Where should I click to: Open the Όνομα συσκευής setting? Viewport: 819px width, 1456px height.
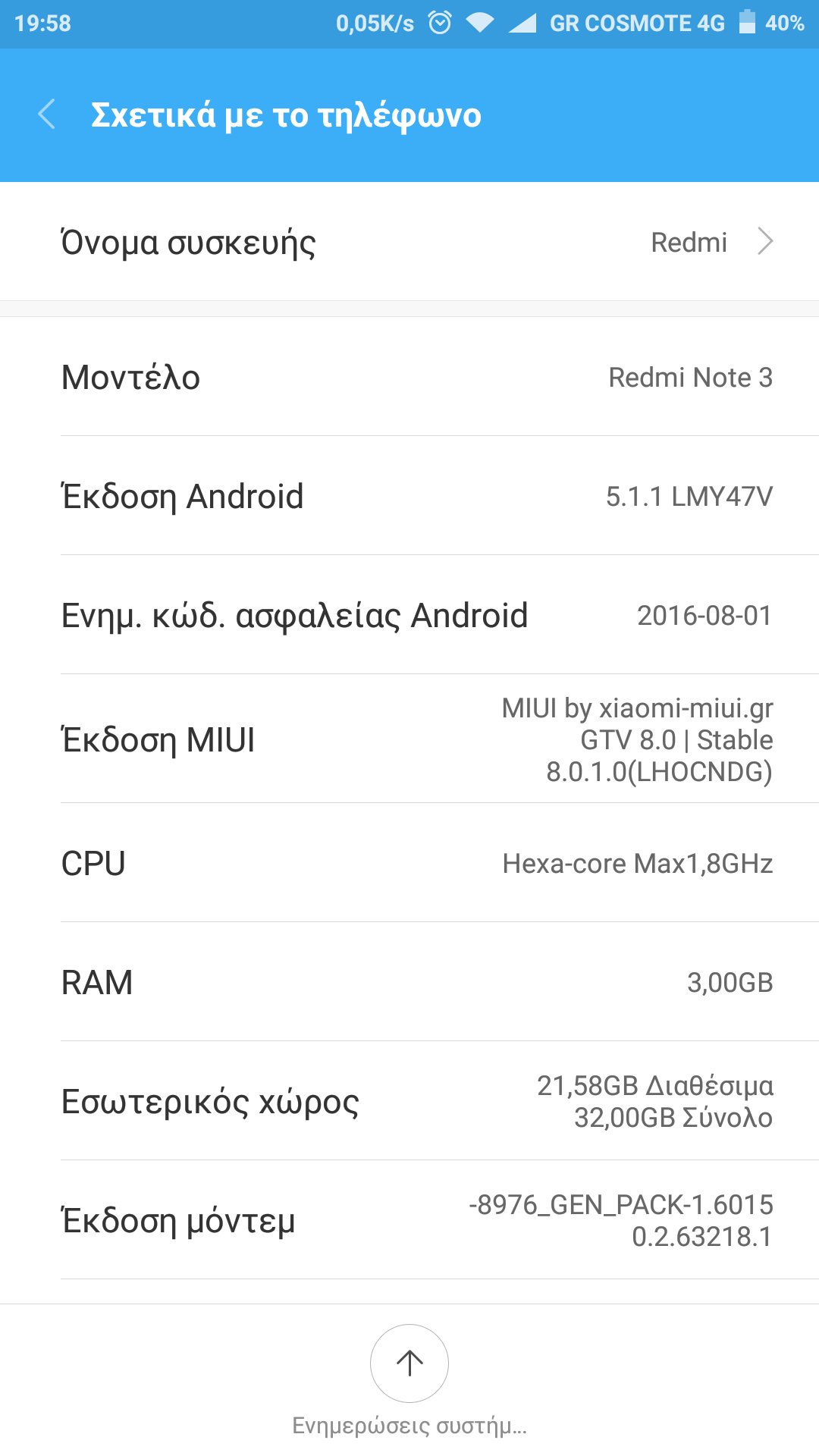pos(409,242)
